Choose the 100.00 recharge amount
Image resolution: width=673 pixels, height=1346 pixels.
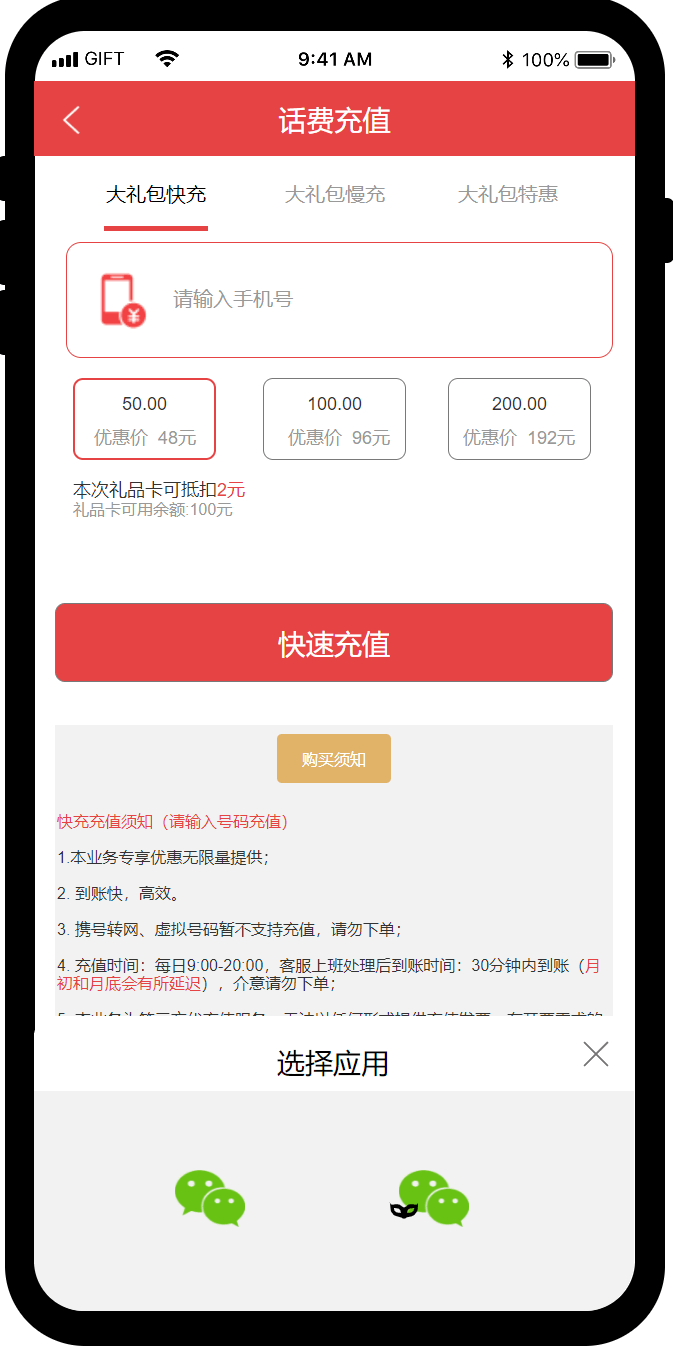click(x=334, y=419)
